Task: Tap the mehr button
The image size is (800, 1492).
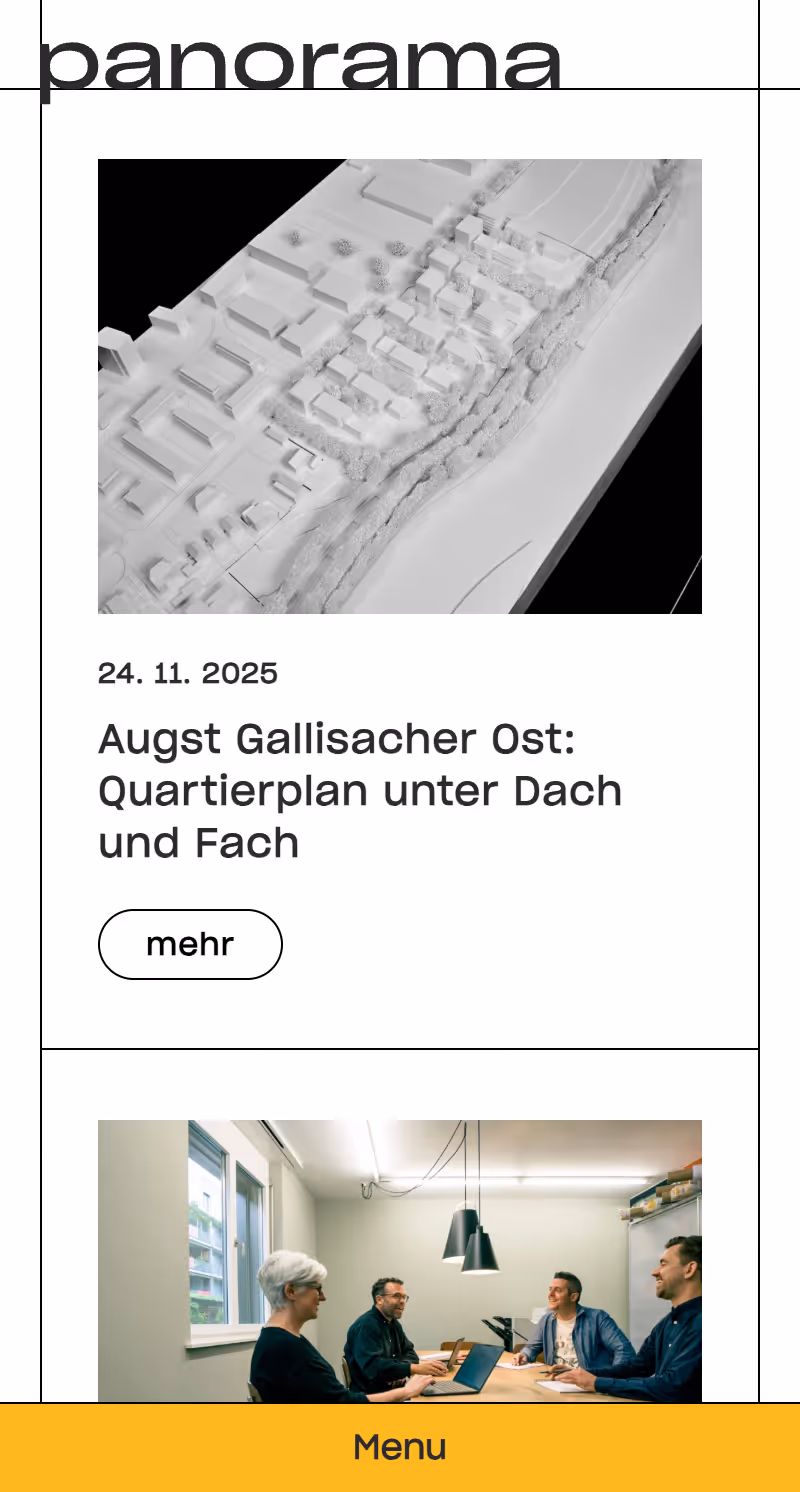Action: (x=190, y=944)
